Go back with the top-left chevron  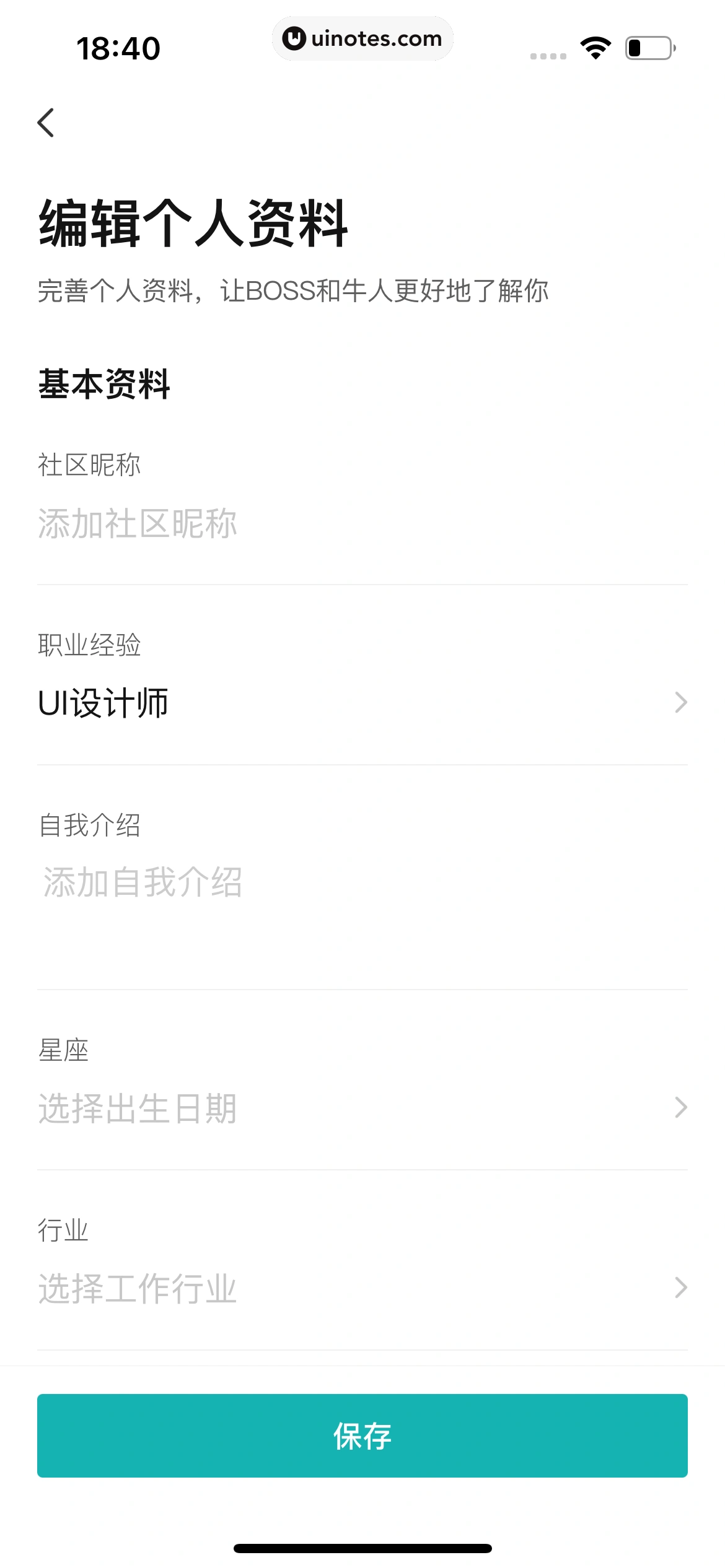coord(46,123)
